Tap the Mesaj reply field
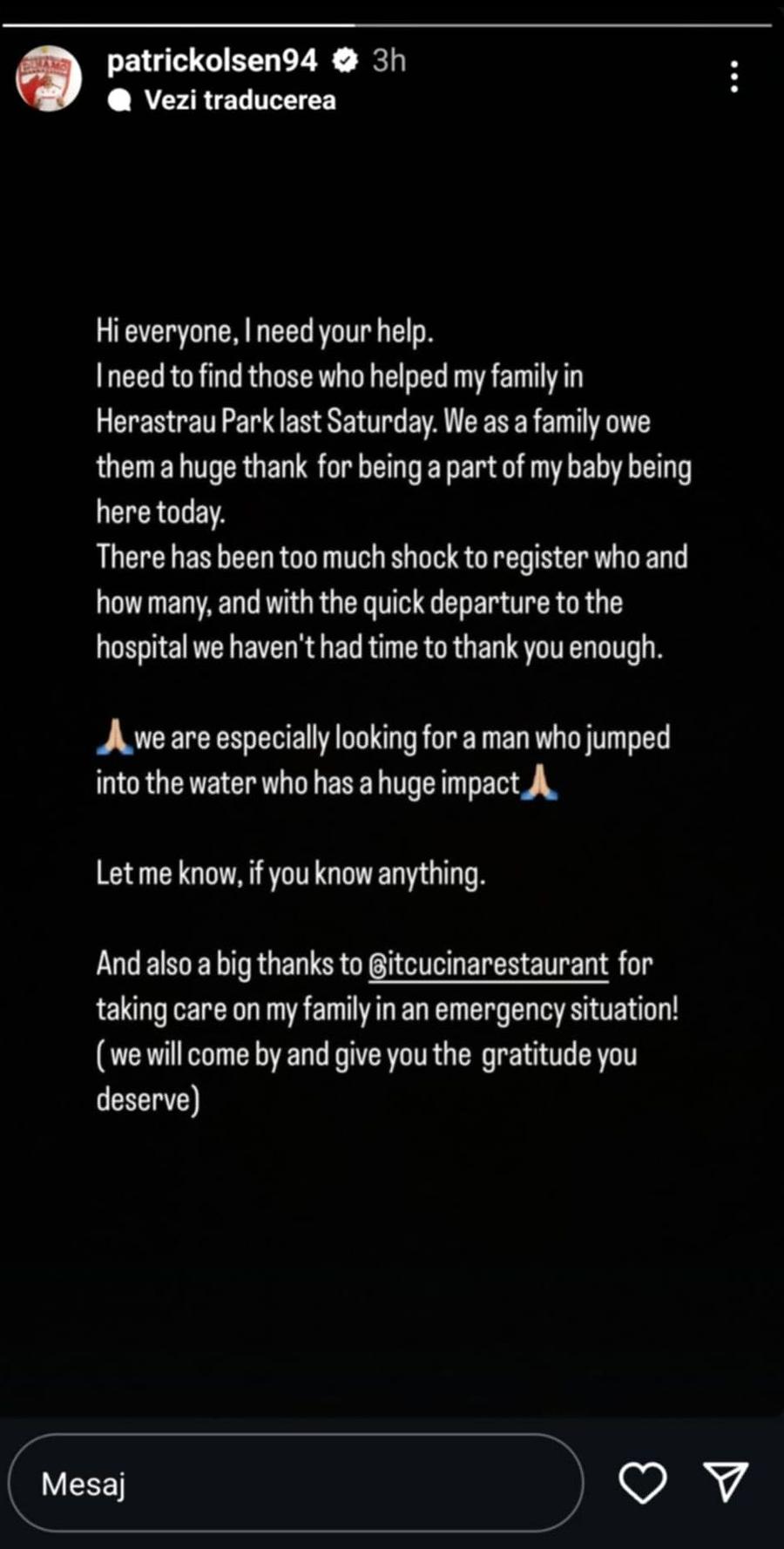 tap(296, 1483)
